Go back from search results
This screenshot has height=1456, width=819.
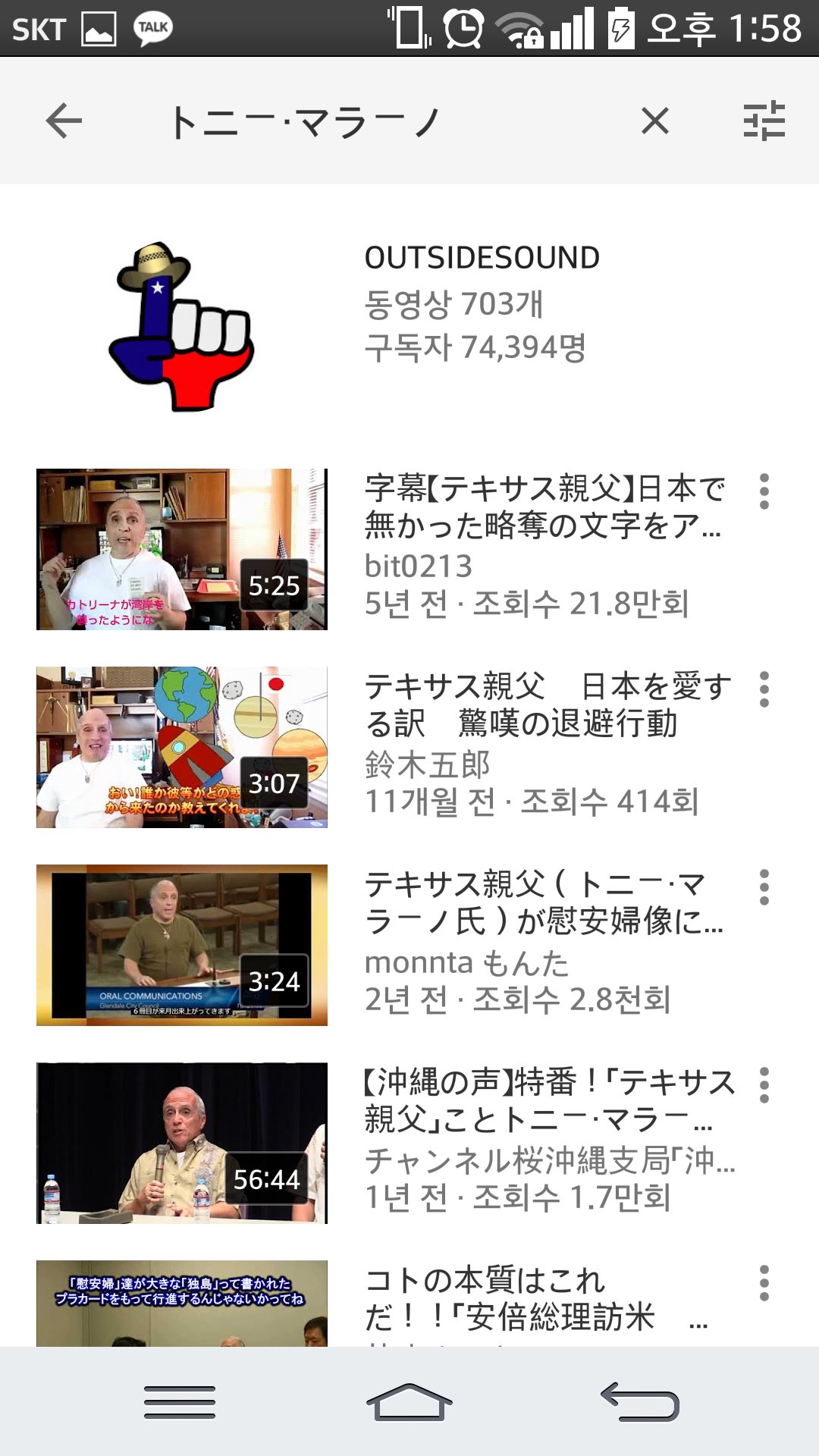[64, 121]
